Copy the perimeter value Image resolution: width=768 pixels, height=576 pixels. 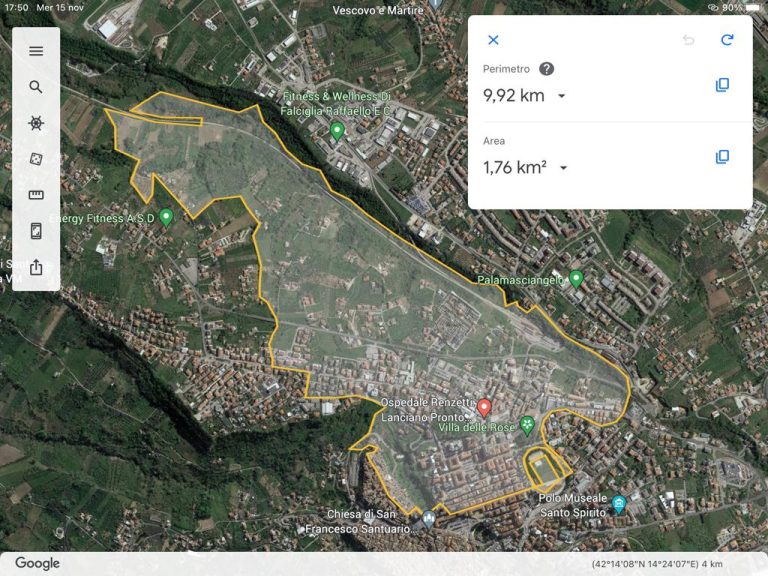click(722, 85)
